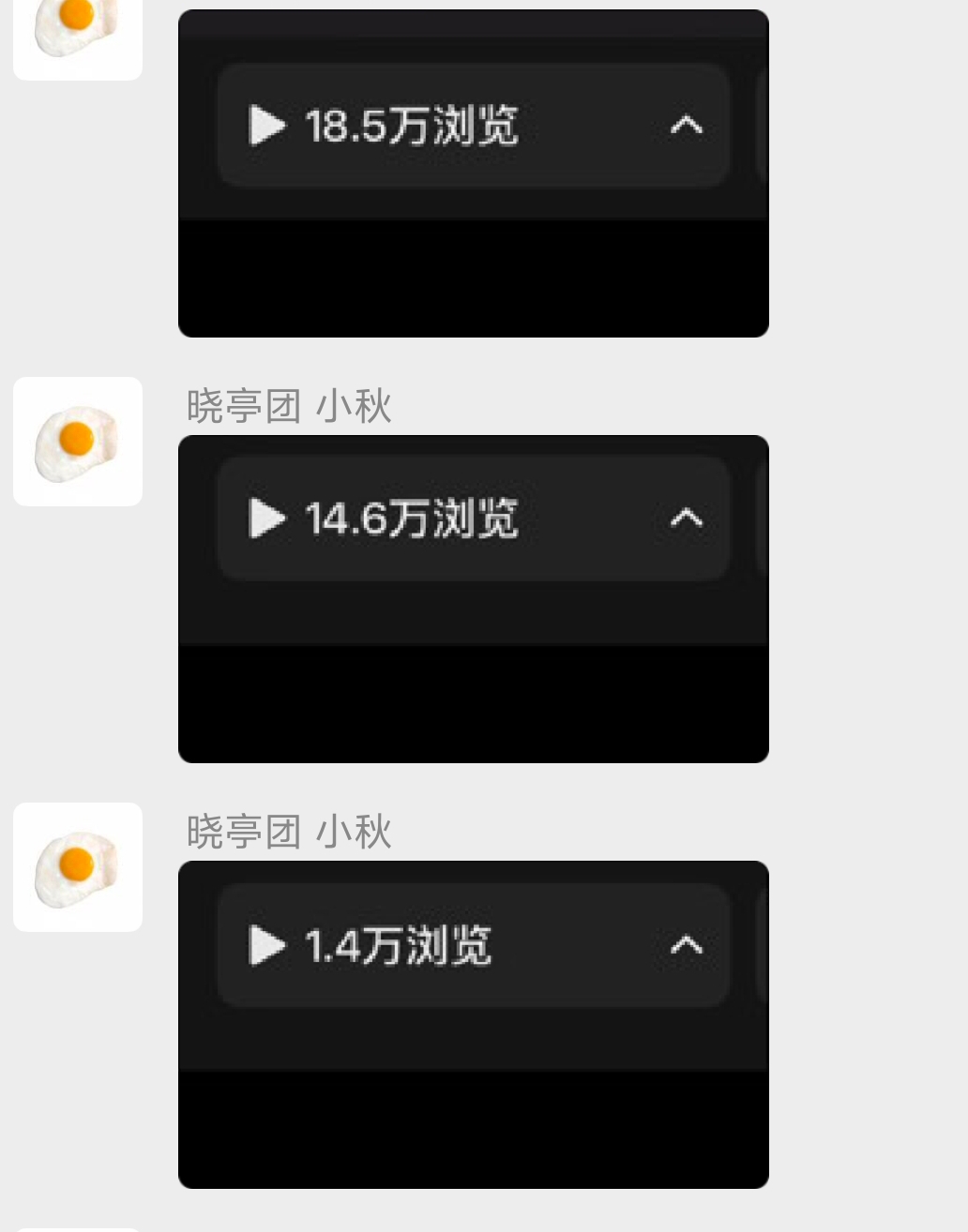
Task: Select the sender name 晓亭团 小秋 above the middle video
Action: click(x=290, y=406)
